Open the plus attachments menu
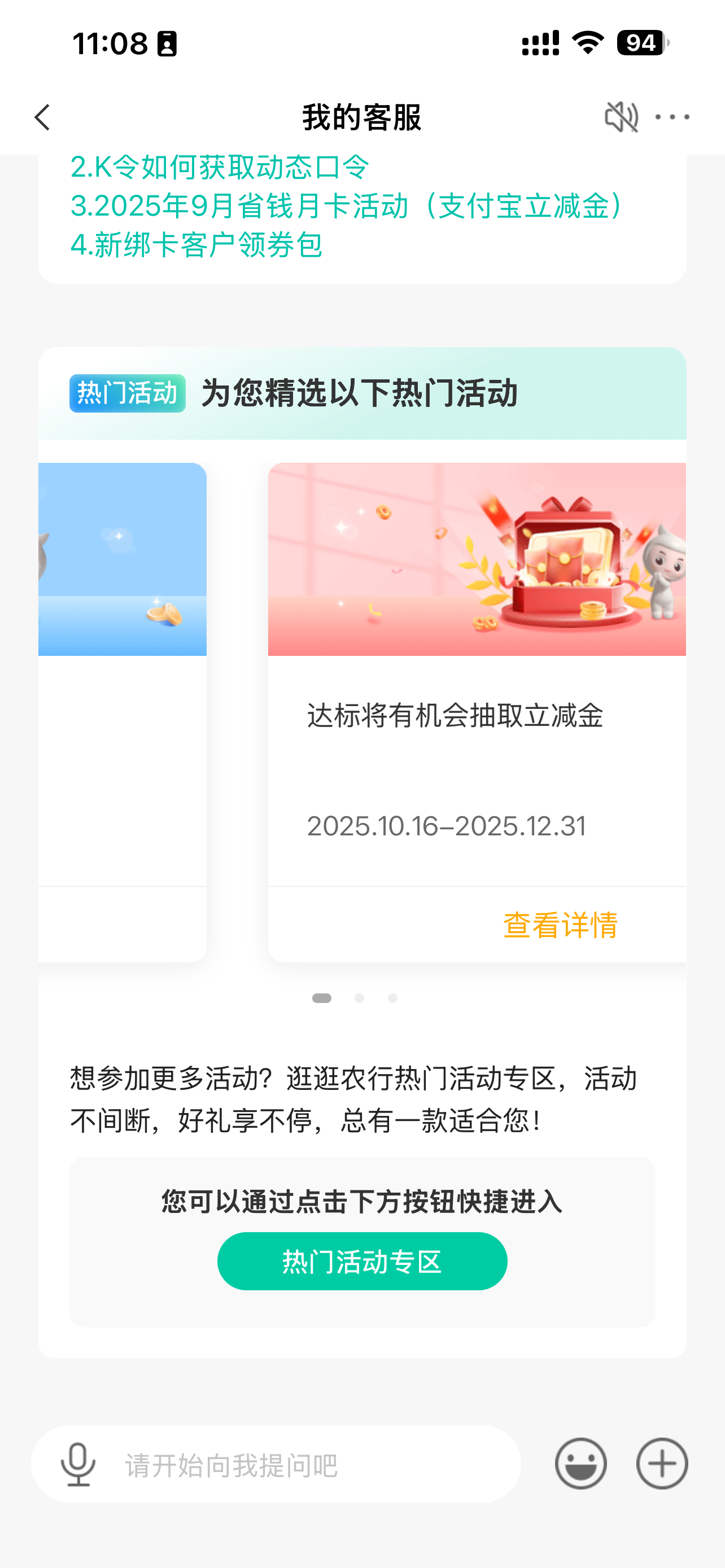The image size is (725, 1568). (x=662, y=1464)
